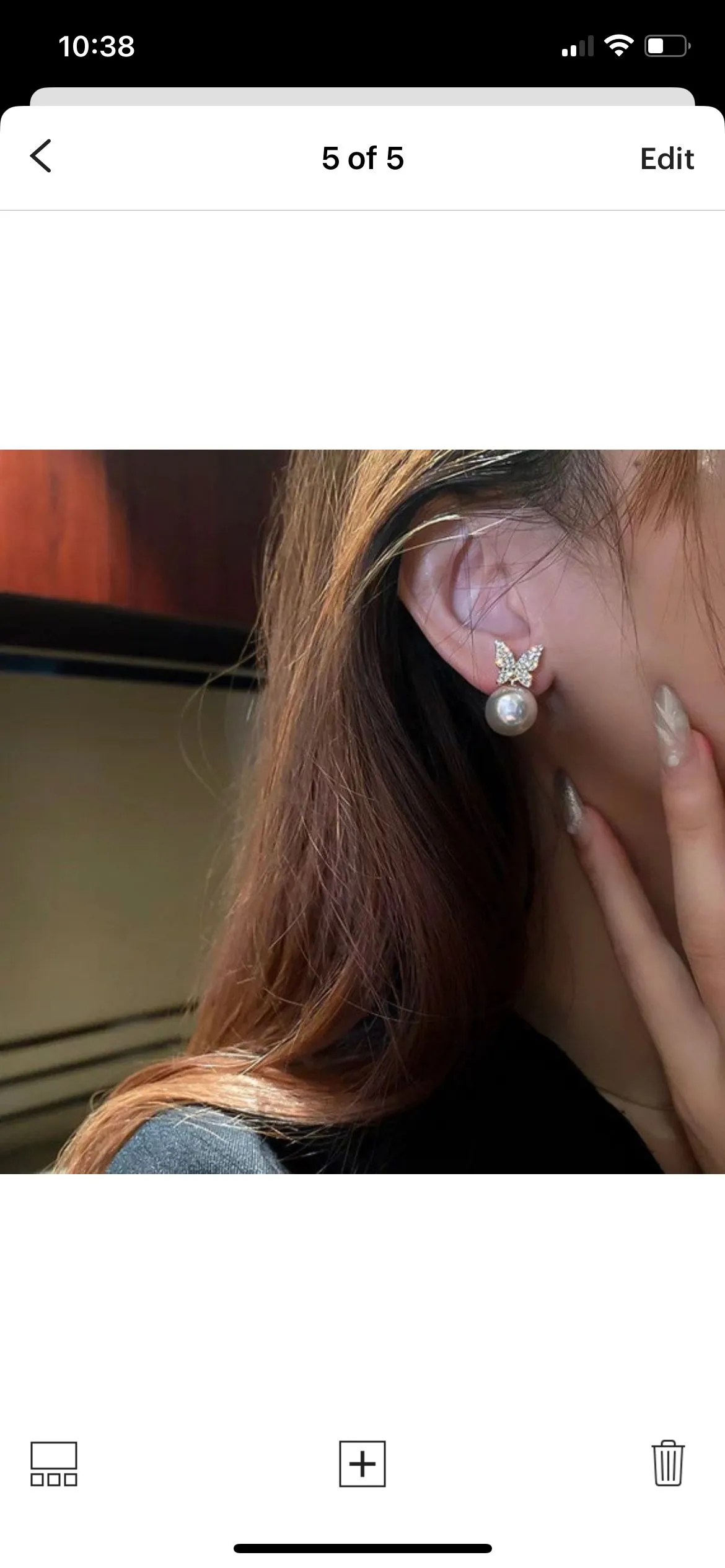This screenshot has width=725, height=1568.
Task: Go back using the back arrow
Action: pyautogui.click(x=41, y=156)
